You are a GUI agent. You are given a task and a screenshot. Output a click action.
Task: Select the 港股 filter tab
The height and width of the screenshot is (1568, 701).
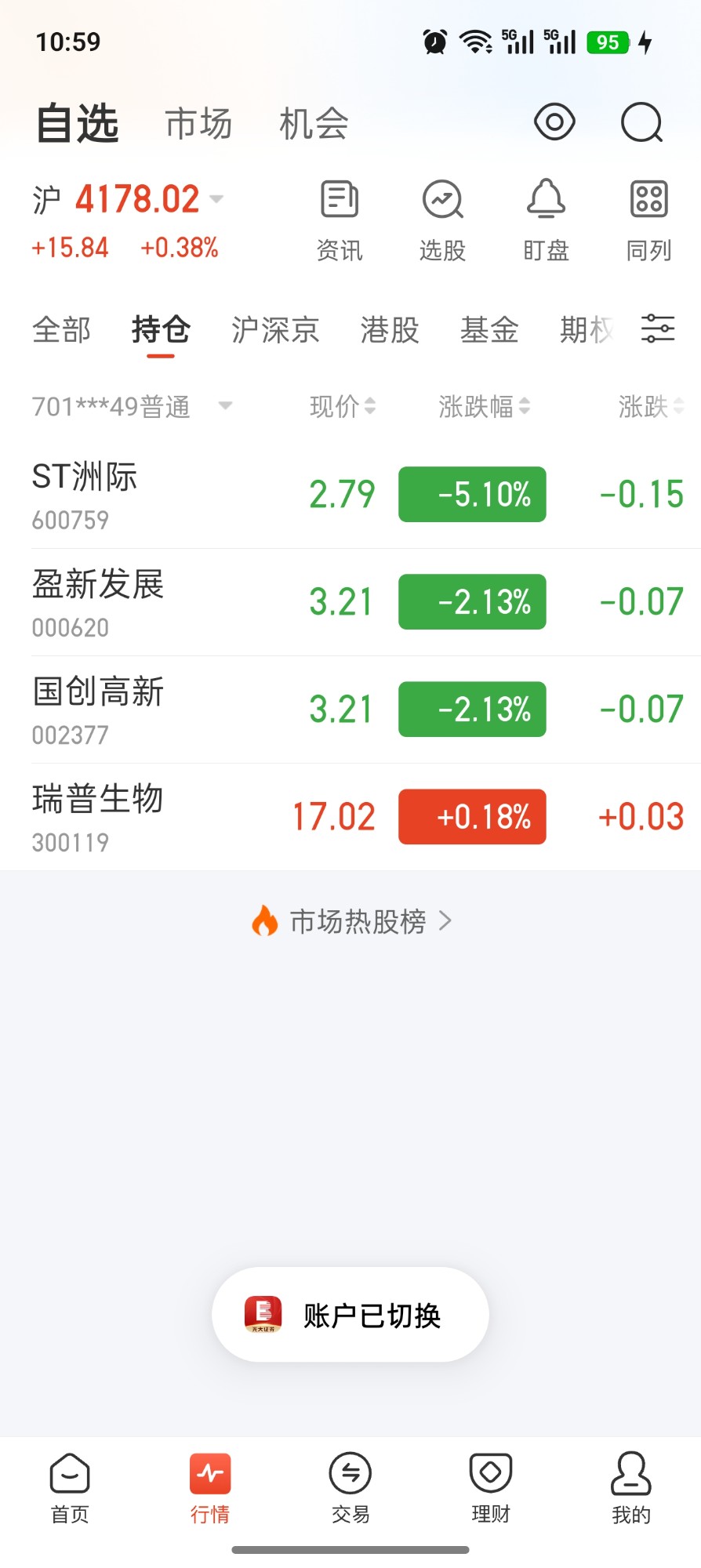[390, 329]
